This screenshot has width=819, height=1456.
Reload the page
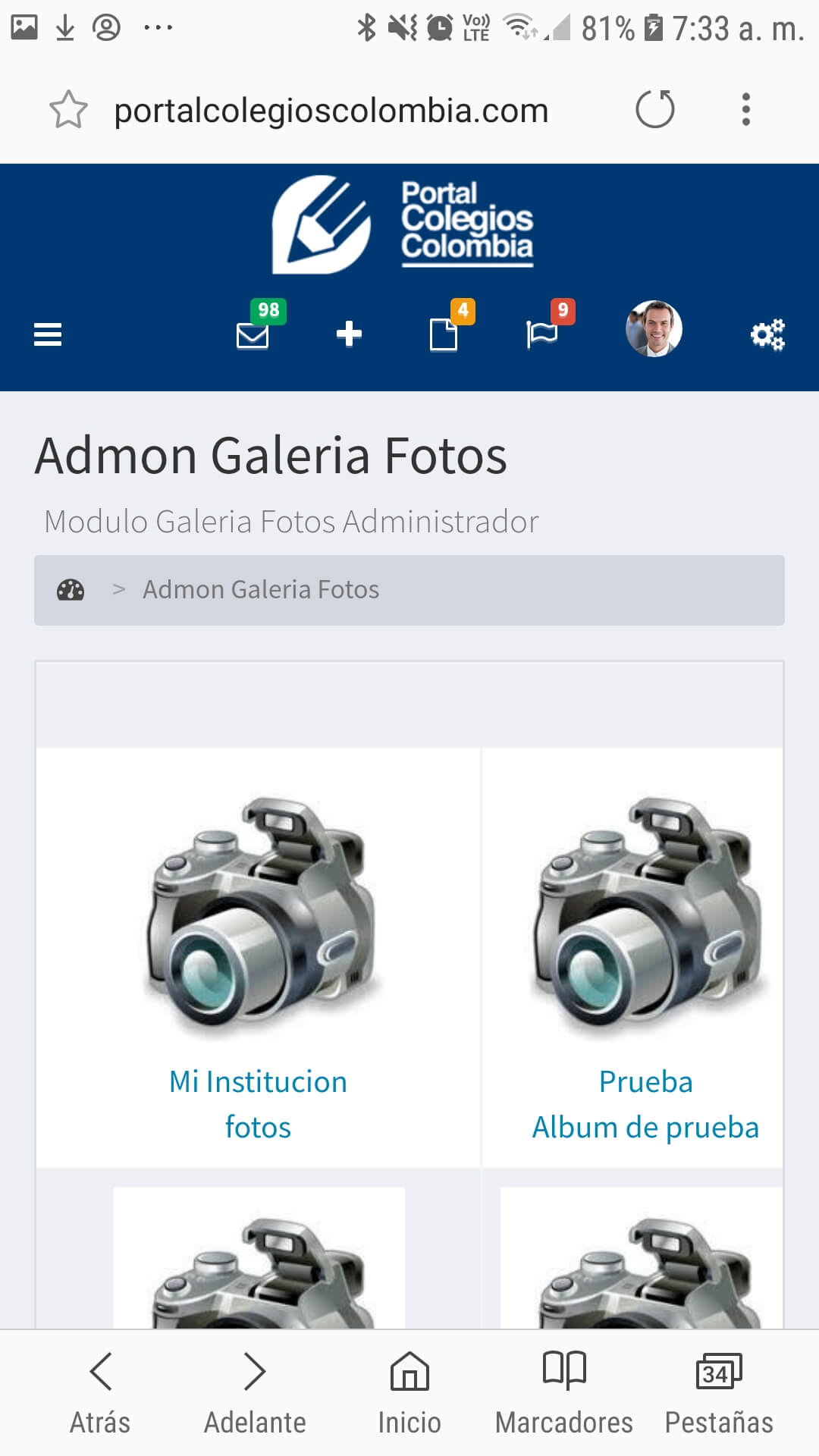pos(655,109)
